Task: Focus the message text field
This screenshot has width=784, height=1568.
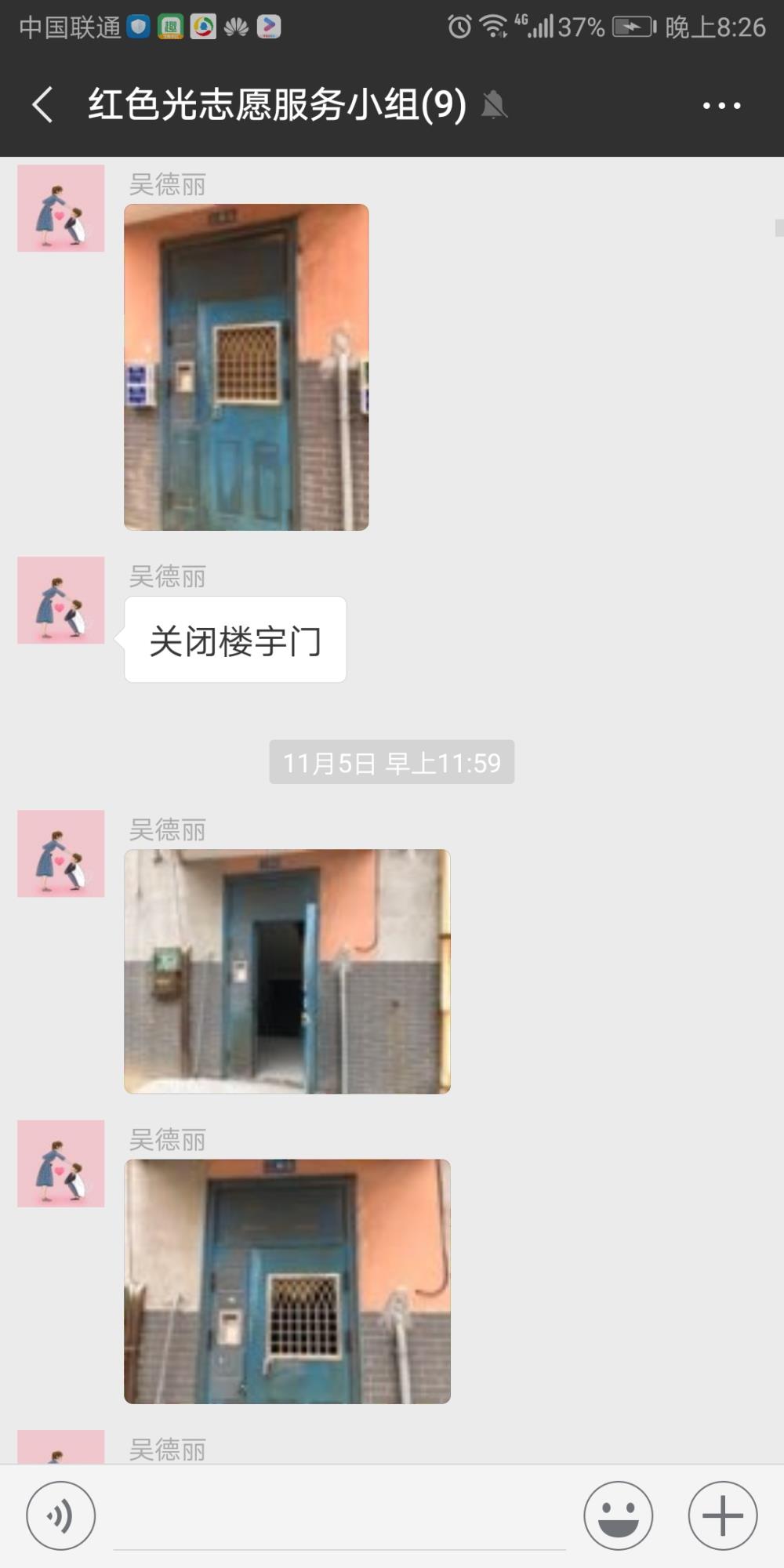Action: click(339, 1517)
